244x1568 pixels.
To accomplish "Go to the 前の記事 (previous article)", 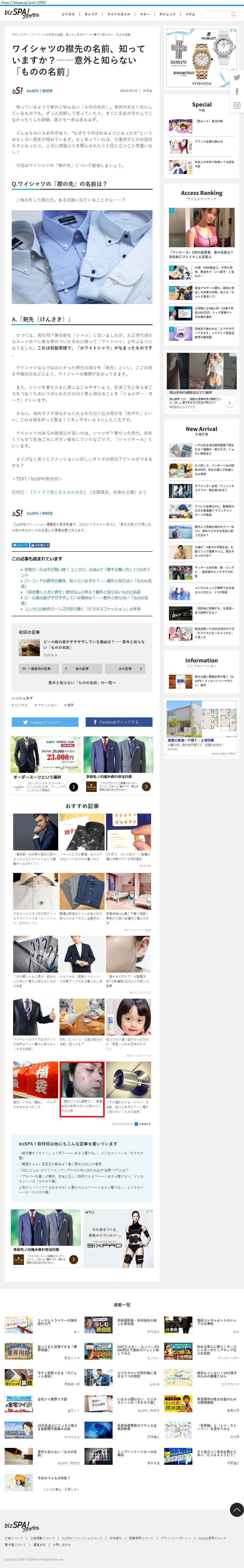I will (x=82, y=668).
